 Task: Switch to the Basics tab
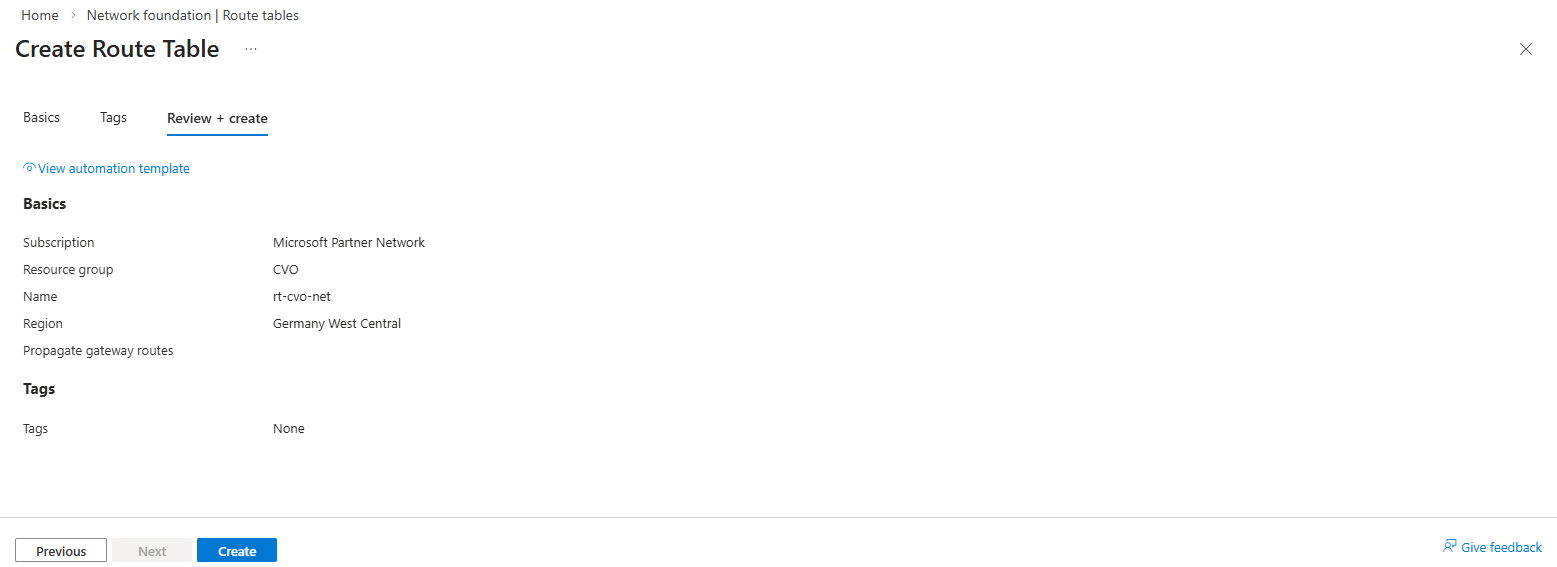(41, 117)
